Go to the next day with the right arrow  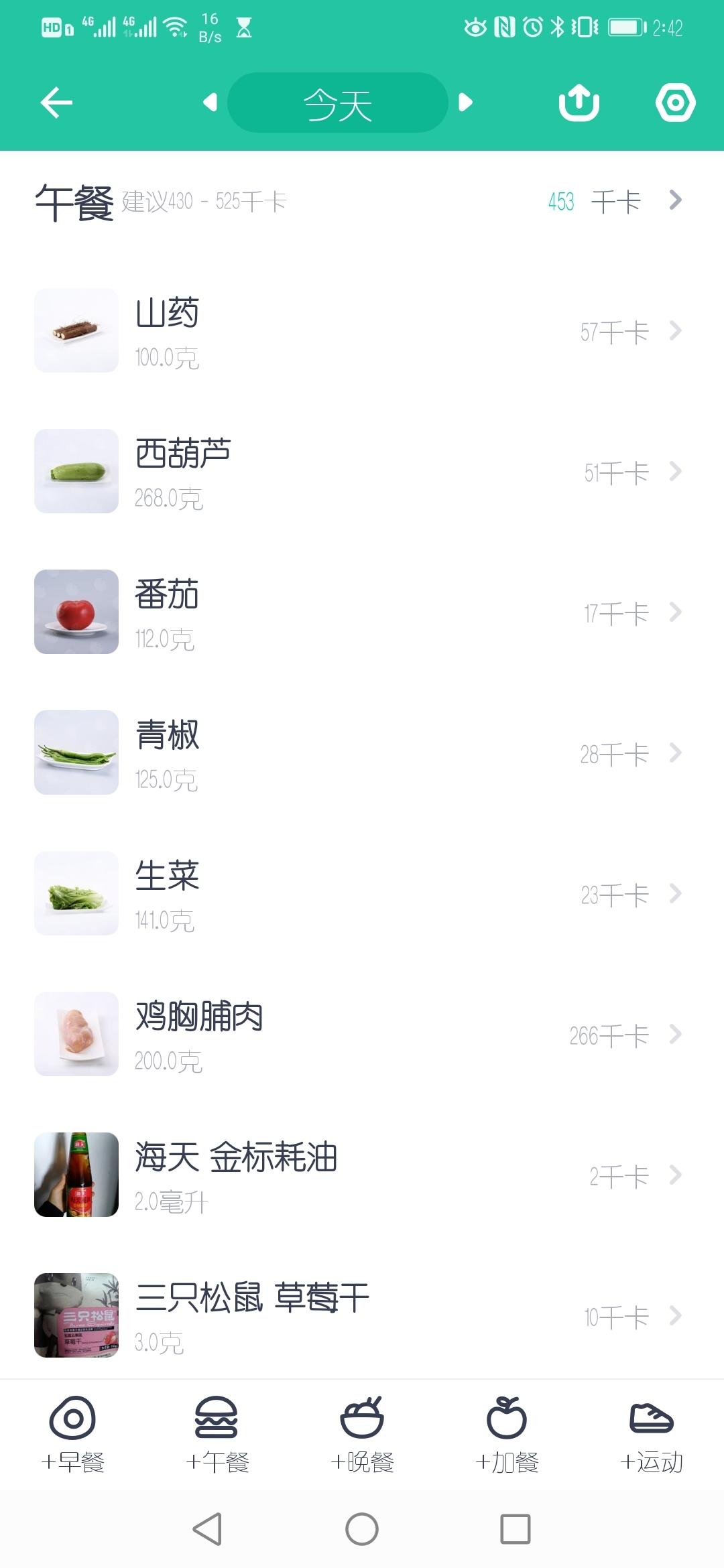point(465,103)
